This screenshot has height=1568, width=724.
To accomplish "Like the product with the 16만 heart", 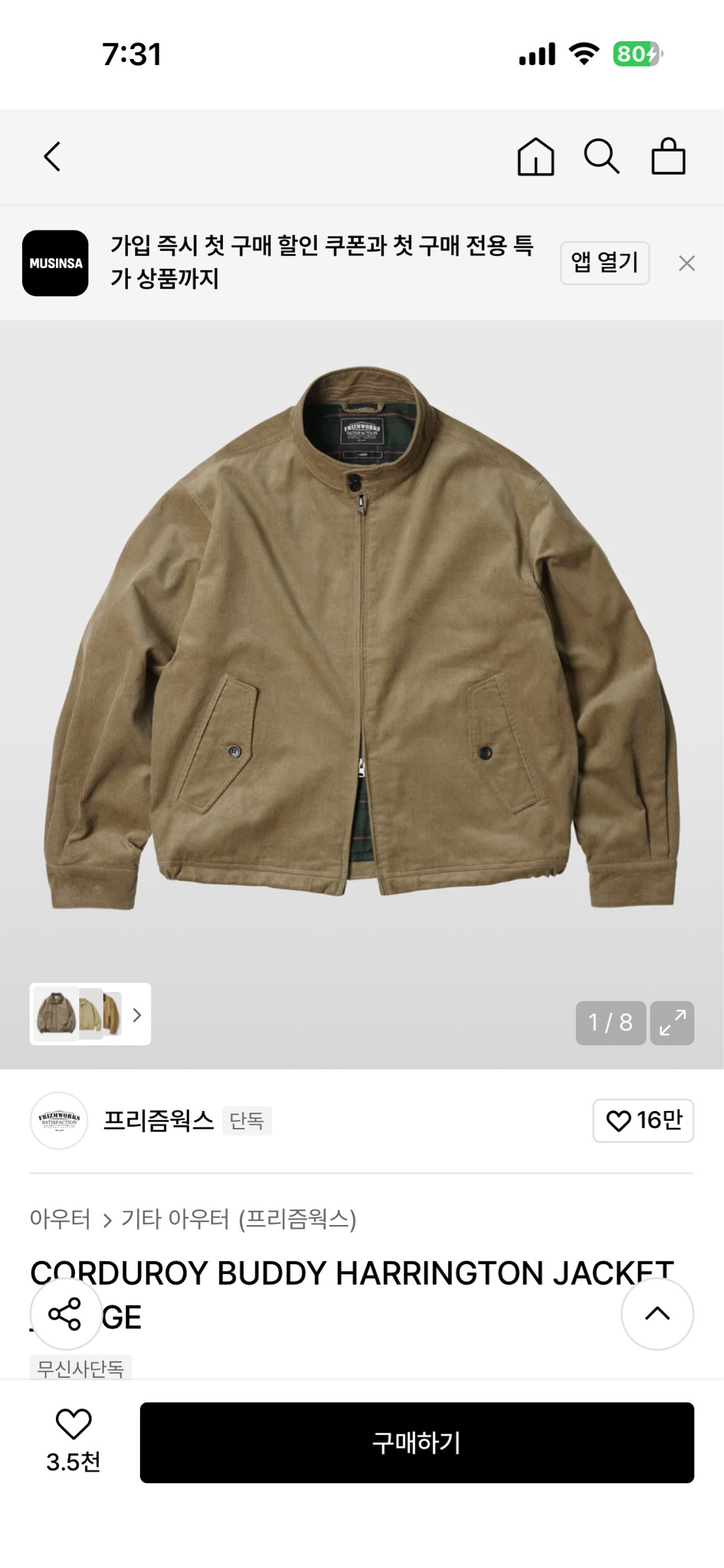I will [642, 1120].
